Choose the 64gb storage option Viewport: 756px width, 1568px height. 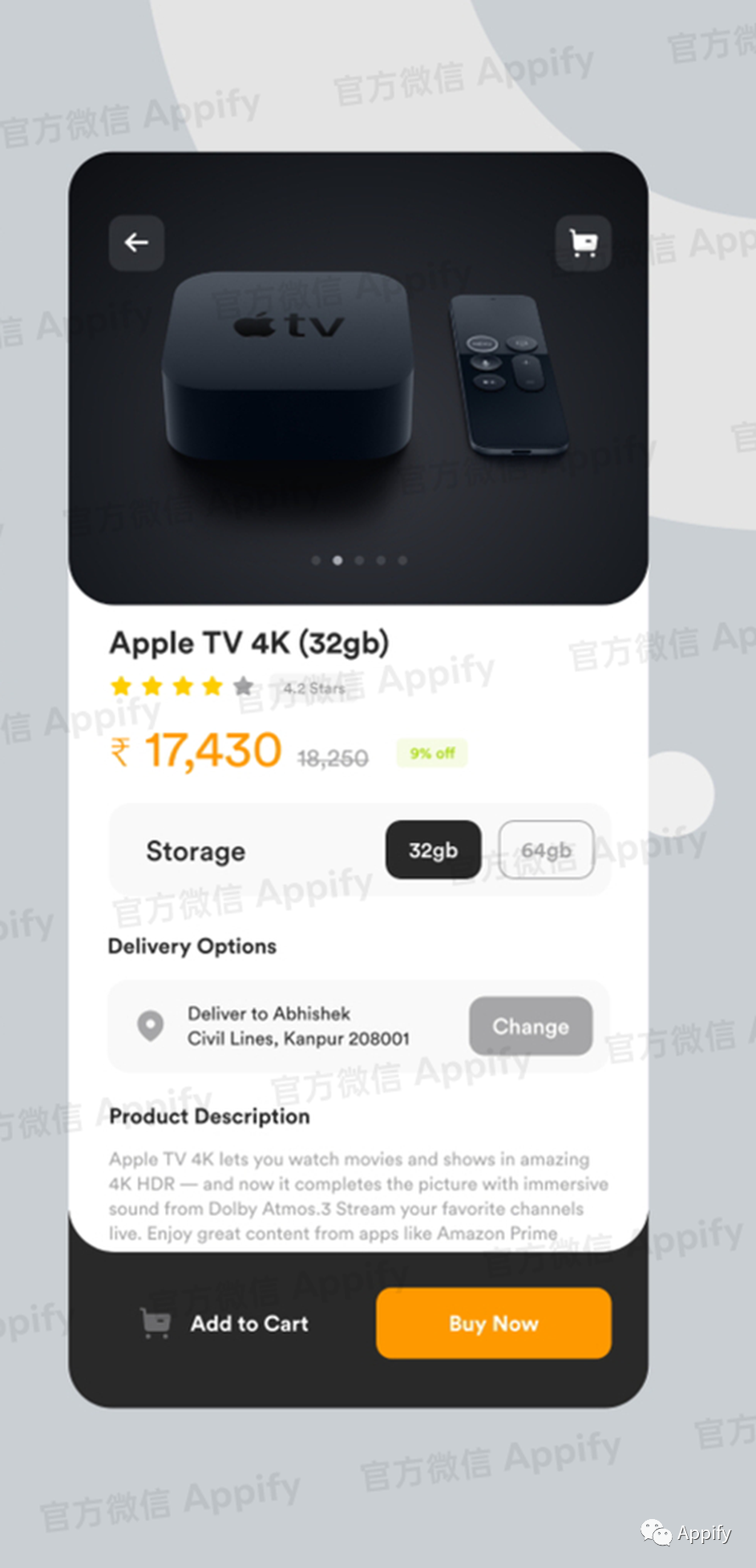coord(546,850)
